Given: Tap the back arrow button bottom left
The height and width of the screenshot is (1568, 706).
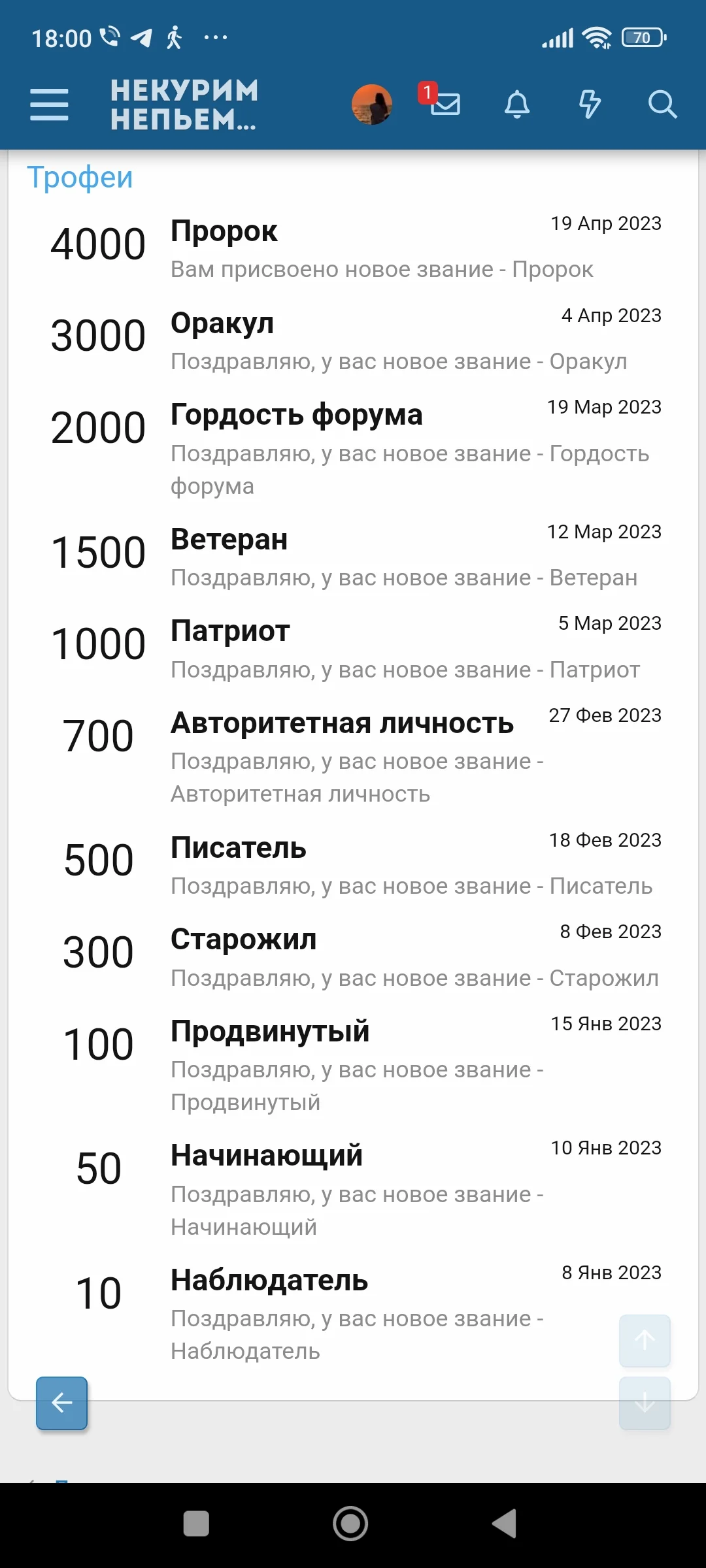Looking at the screenshot, I should (61, 1402).
